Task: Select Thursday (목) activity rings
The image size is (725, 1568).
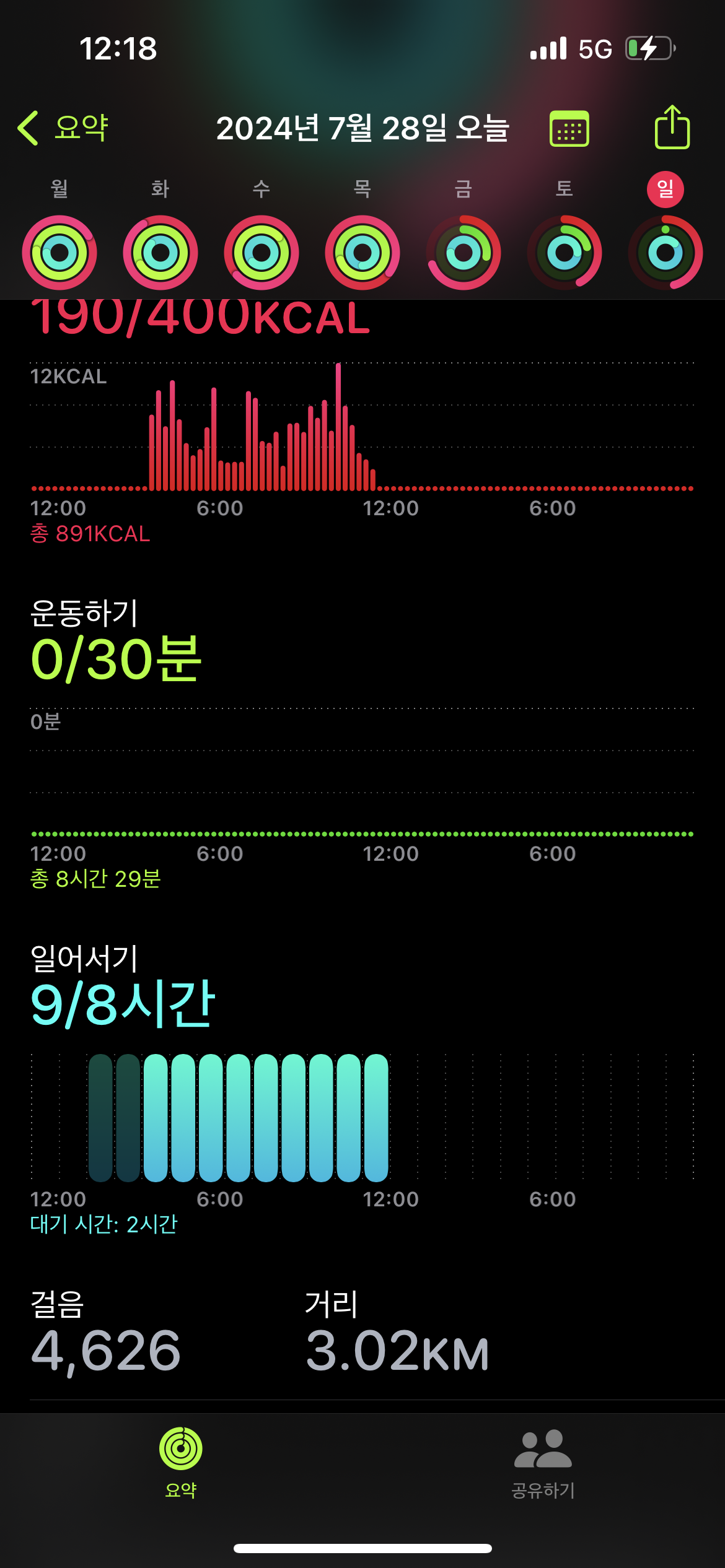Action: click(362, 253)
